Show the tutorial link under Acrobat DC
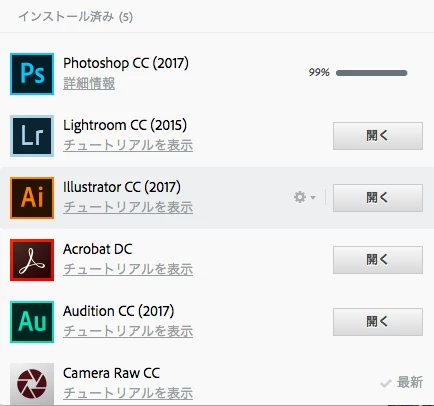434x406 pixels. [128, 269]
